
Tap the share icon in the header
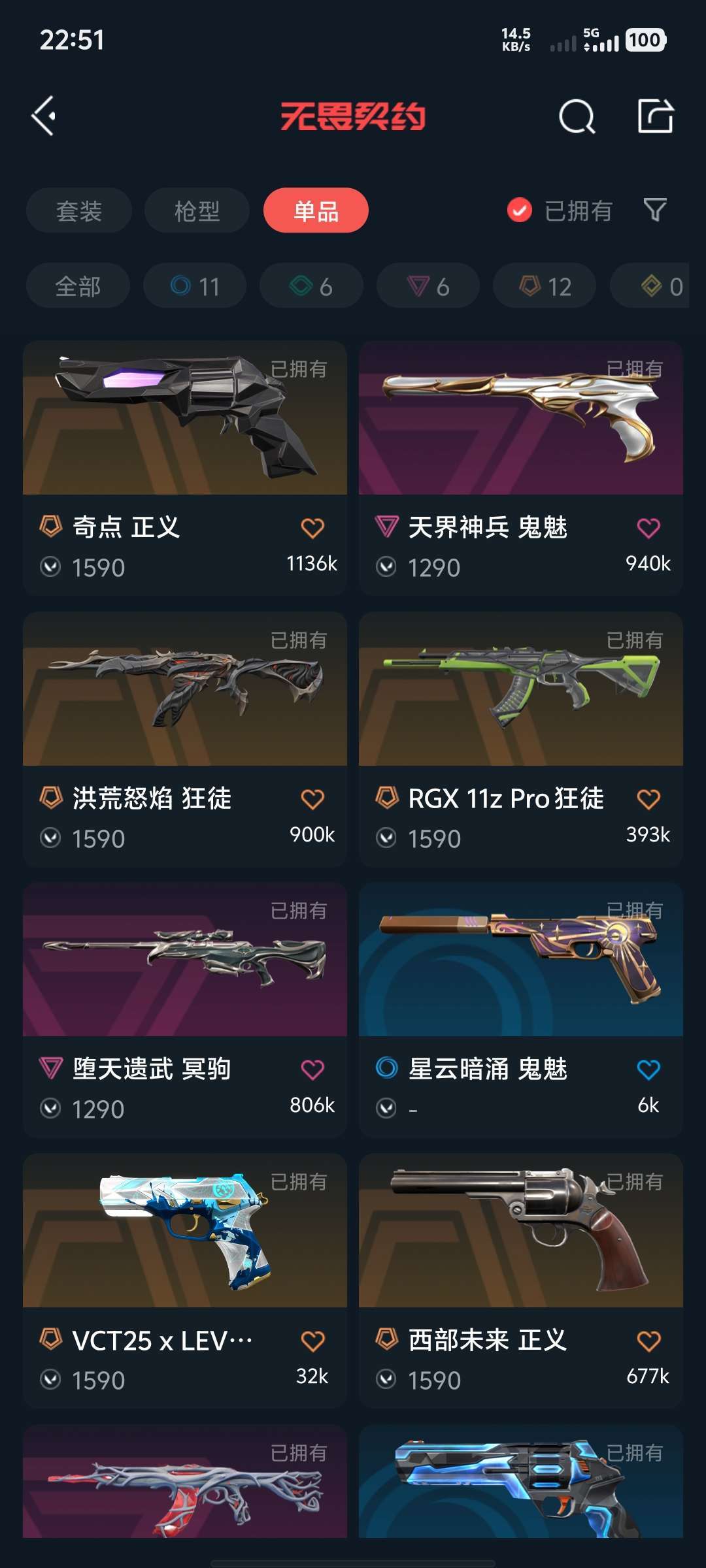coord(655,116)
